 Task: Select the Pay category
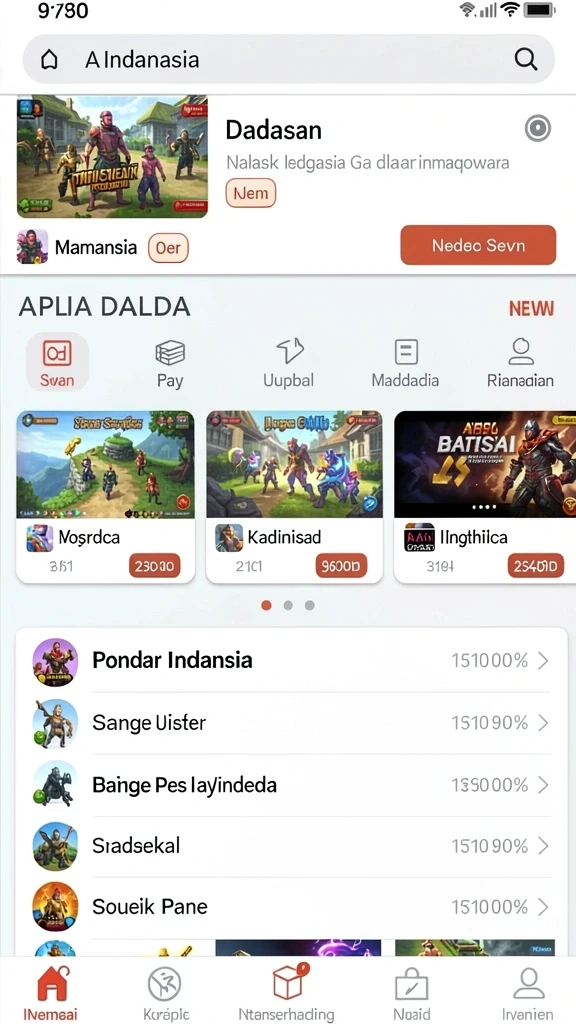pos(170,363)
